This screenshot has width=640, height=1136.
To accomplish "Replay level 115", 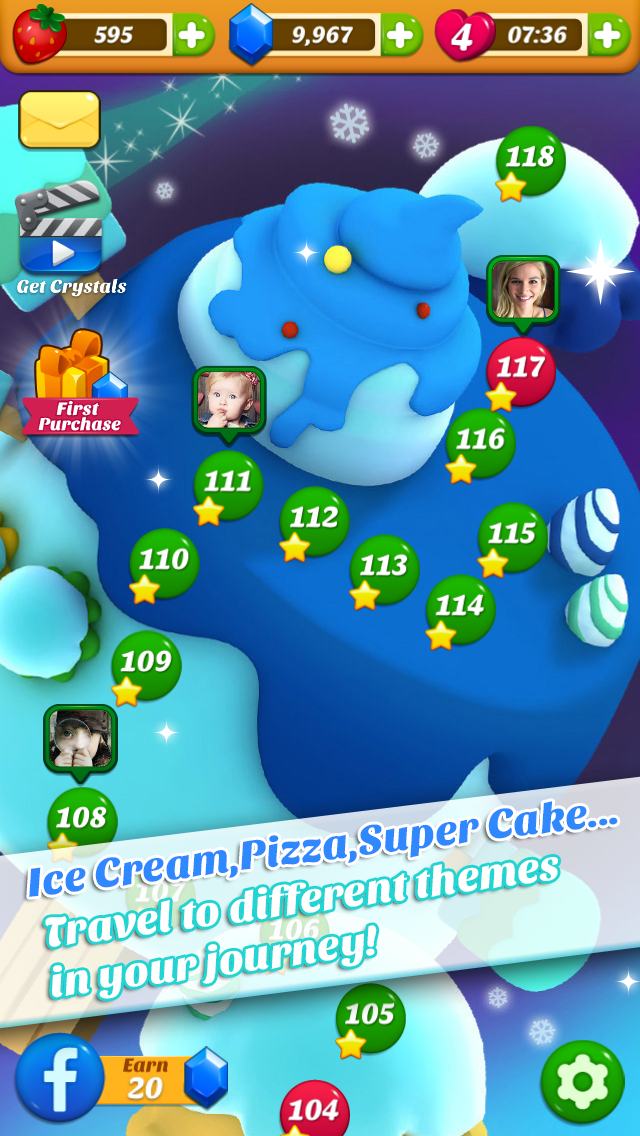I will (x=512, y=535).
